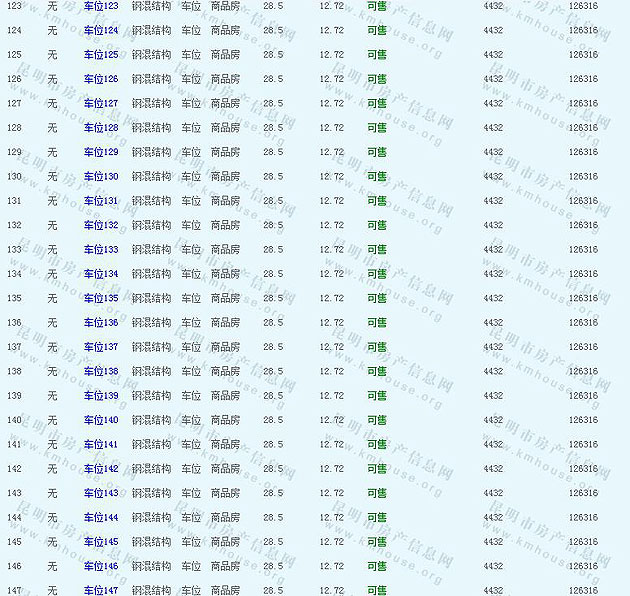The width and height of the screenshot is (630, 596).
Task: Tap parking space 车位143
Action: click(x=100, y=493)
